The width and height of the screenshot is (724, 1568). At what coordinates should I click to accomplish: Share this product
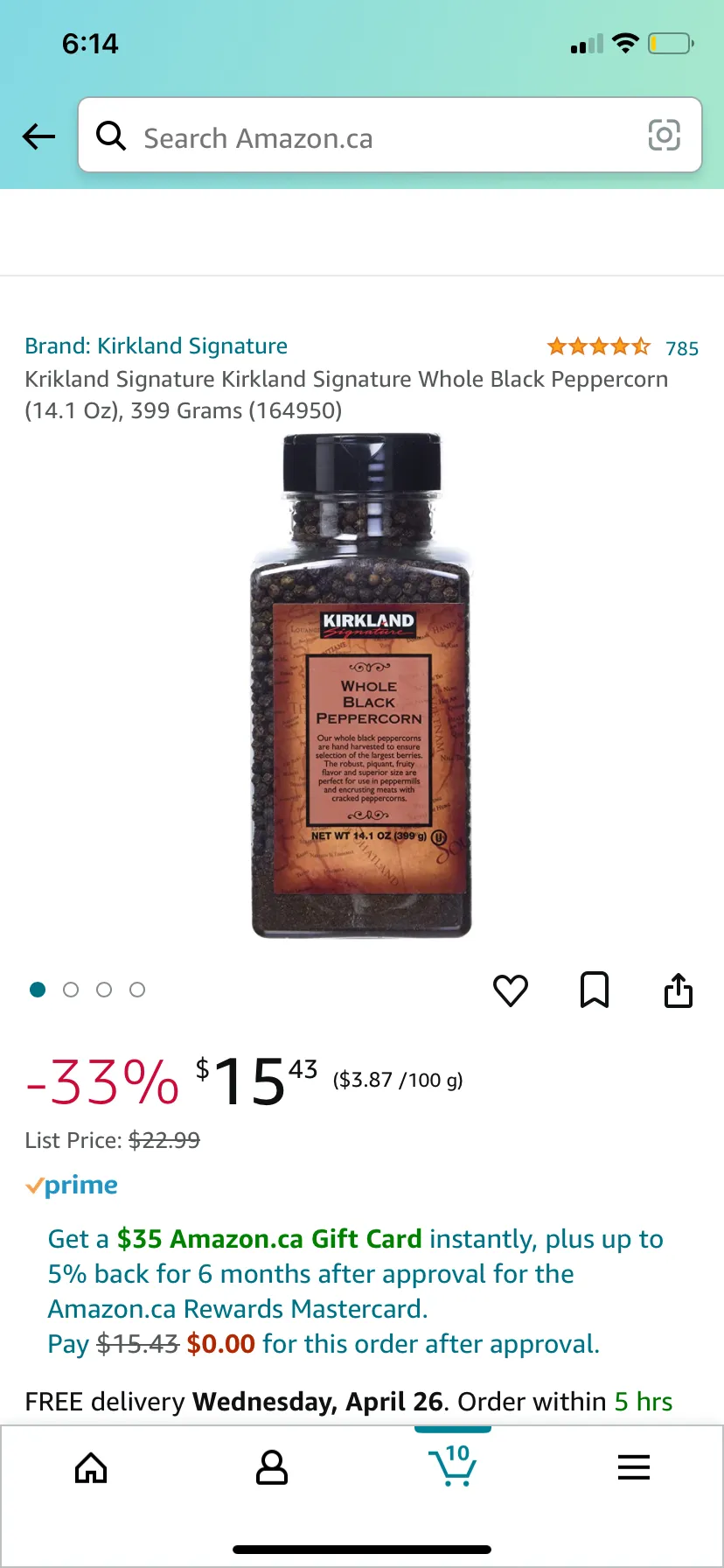(679, 990)
